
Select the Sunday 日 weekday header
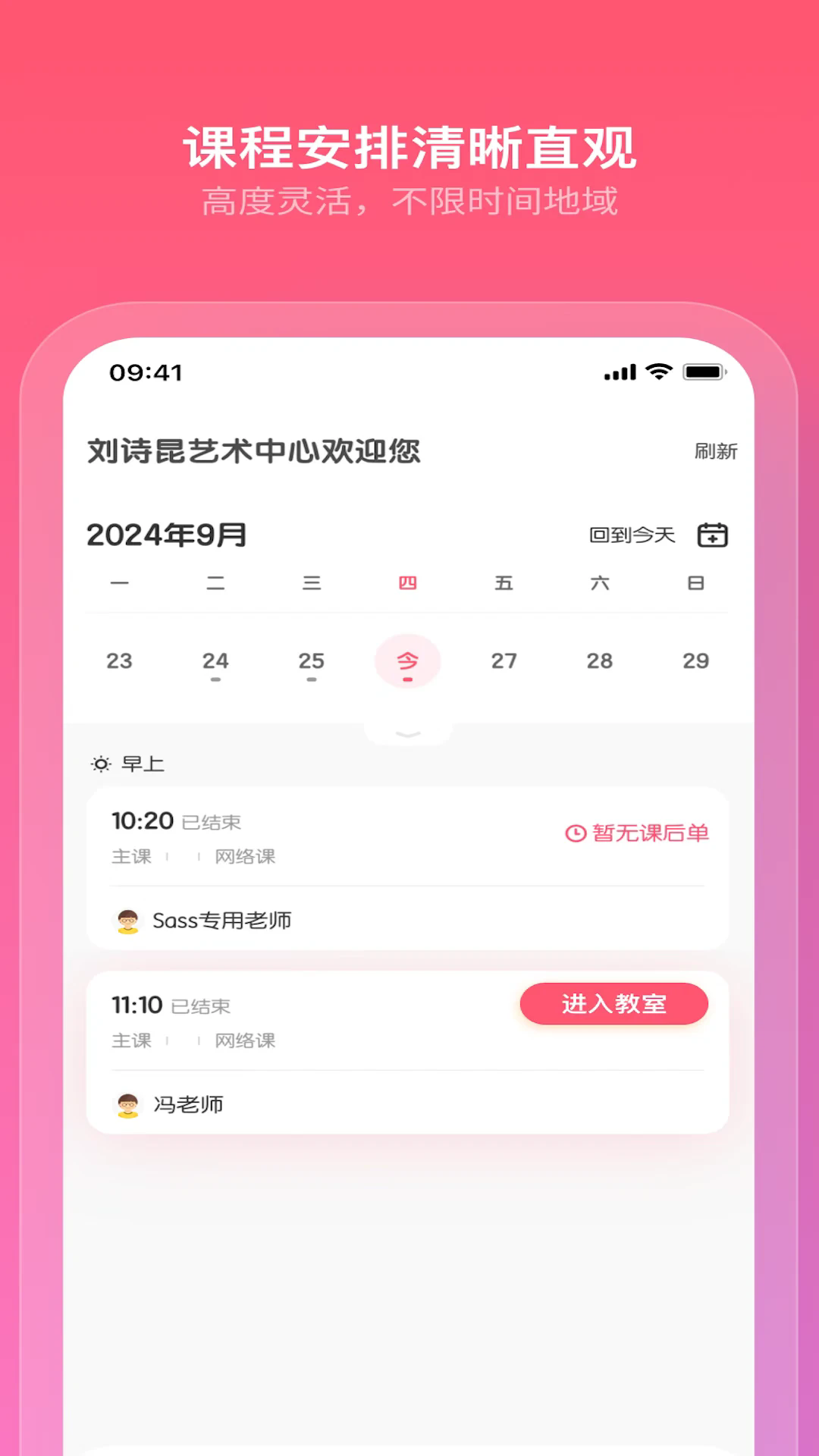click(x=697, y=582)
